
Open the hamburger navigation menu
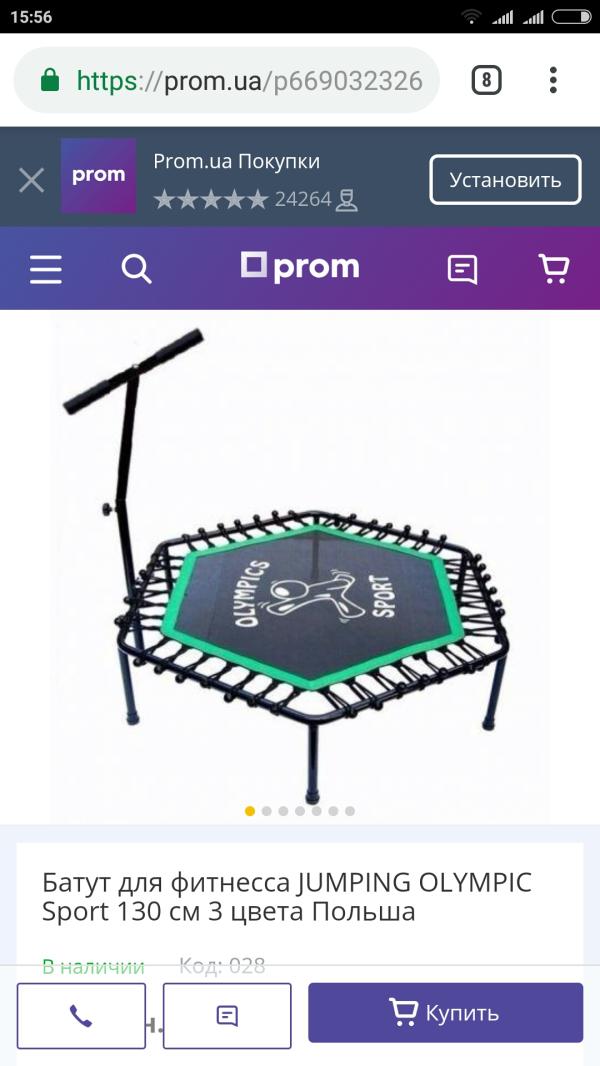[46, 268]
